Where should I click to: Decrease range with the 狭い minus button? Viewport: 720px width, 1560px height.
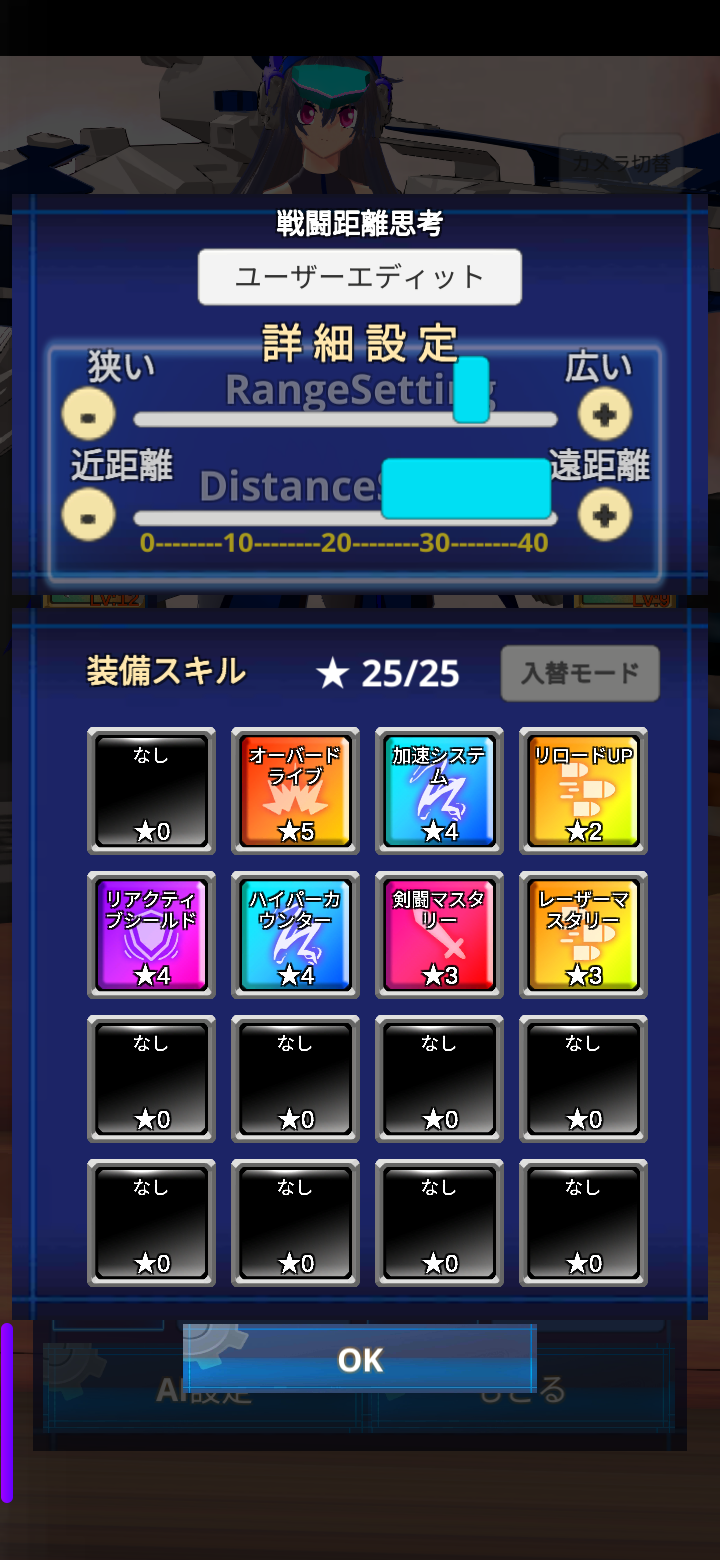[88, 414]
